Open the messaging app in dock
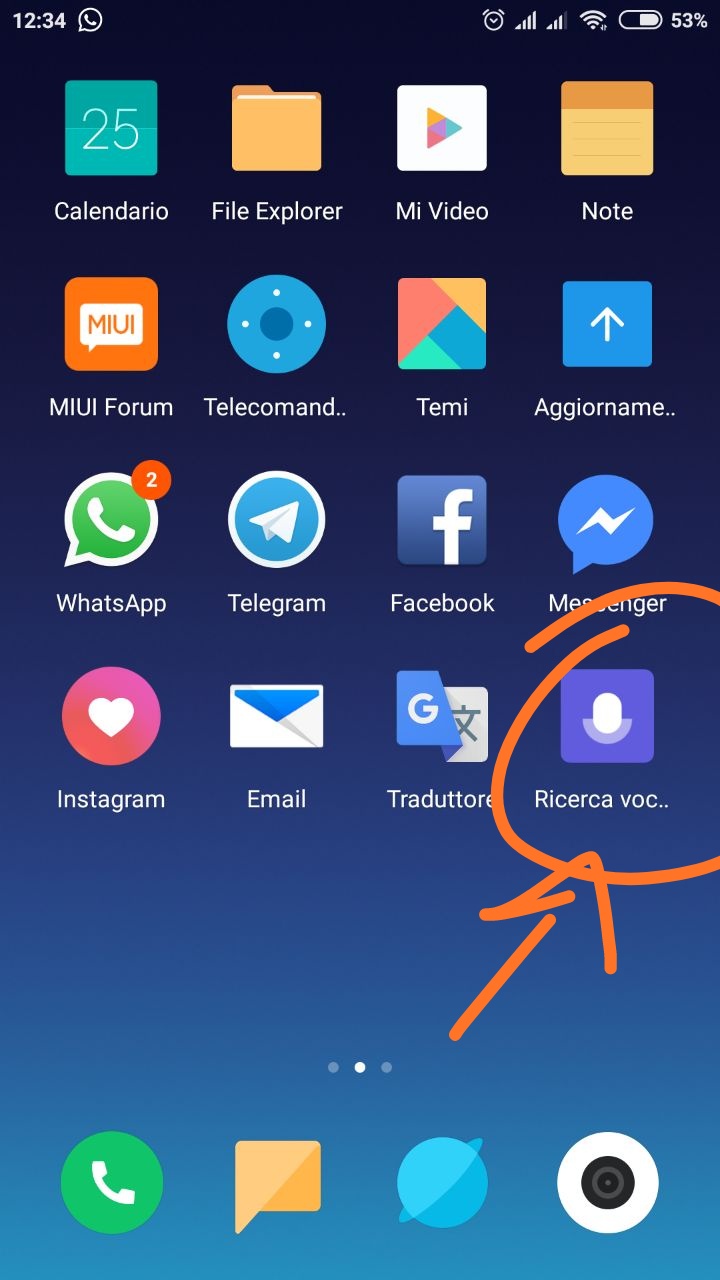The image size is (720, 1280). click(277, 1183)
